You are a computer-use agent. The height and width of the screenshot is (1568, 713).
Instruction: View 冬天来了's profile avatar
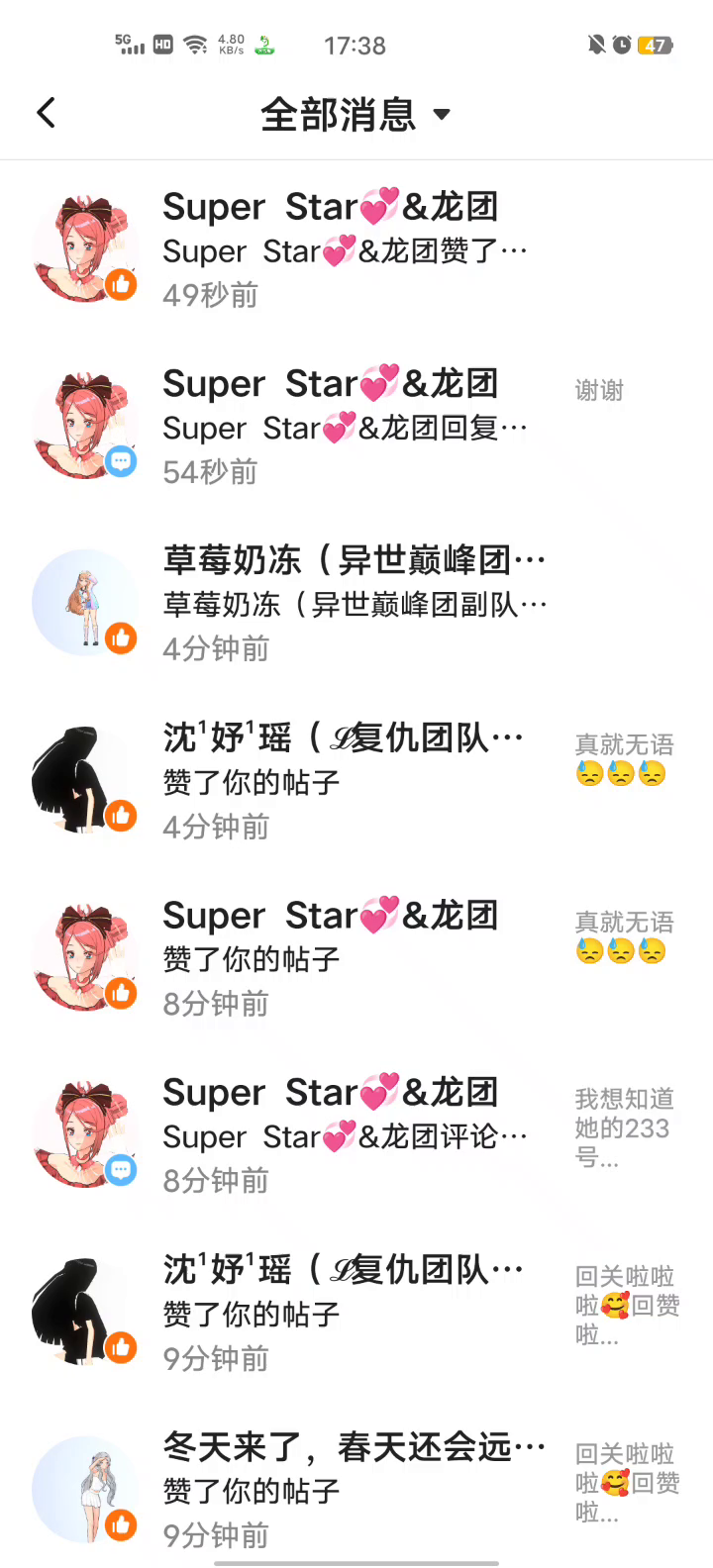pyautogui.click(x=85, y=1490)
